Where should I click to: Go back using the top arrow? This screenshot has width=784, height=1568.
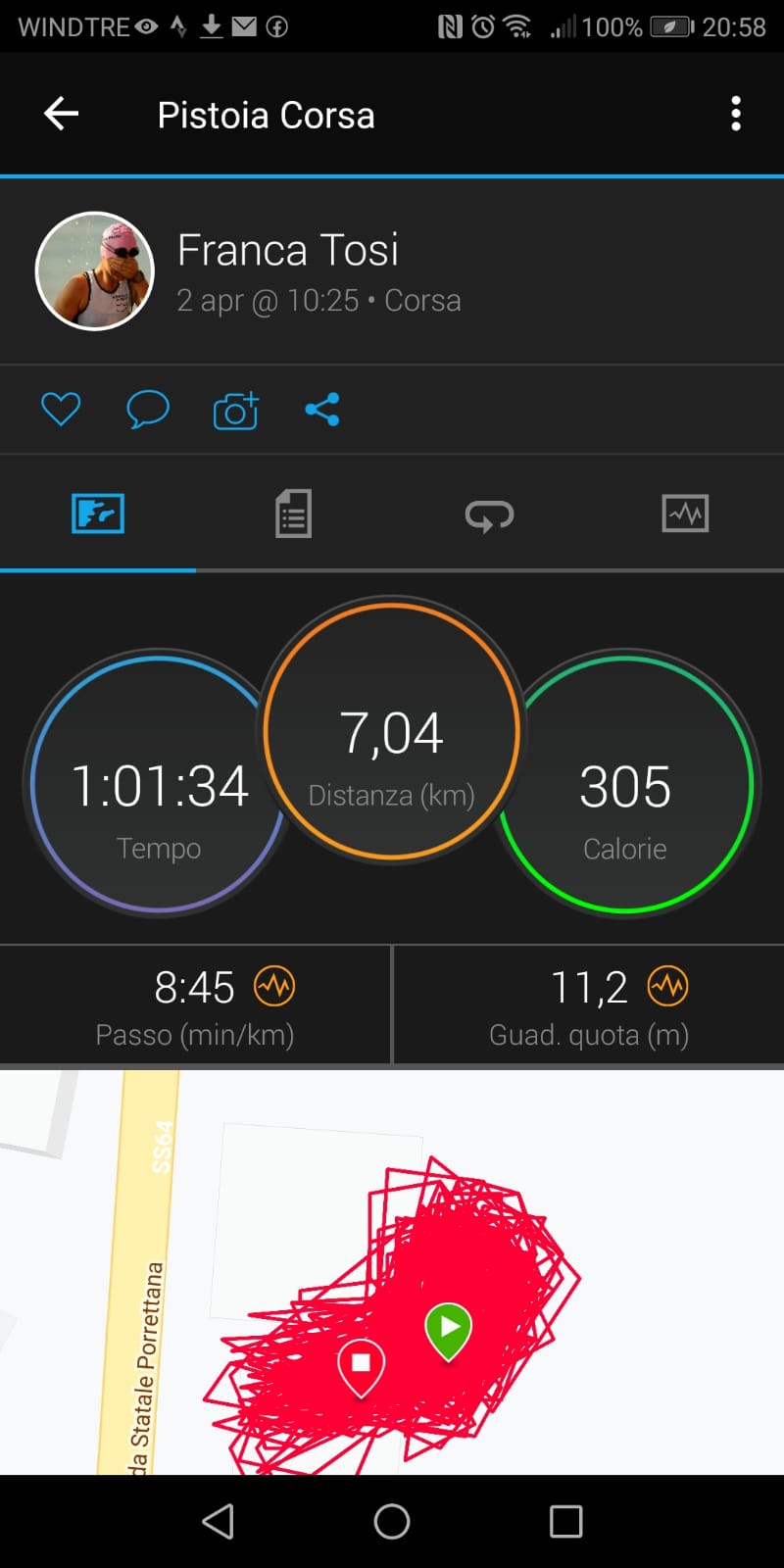coord(61,114)
